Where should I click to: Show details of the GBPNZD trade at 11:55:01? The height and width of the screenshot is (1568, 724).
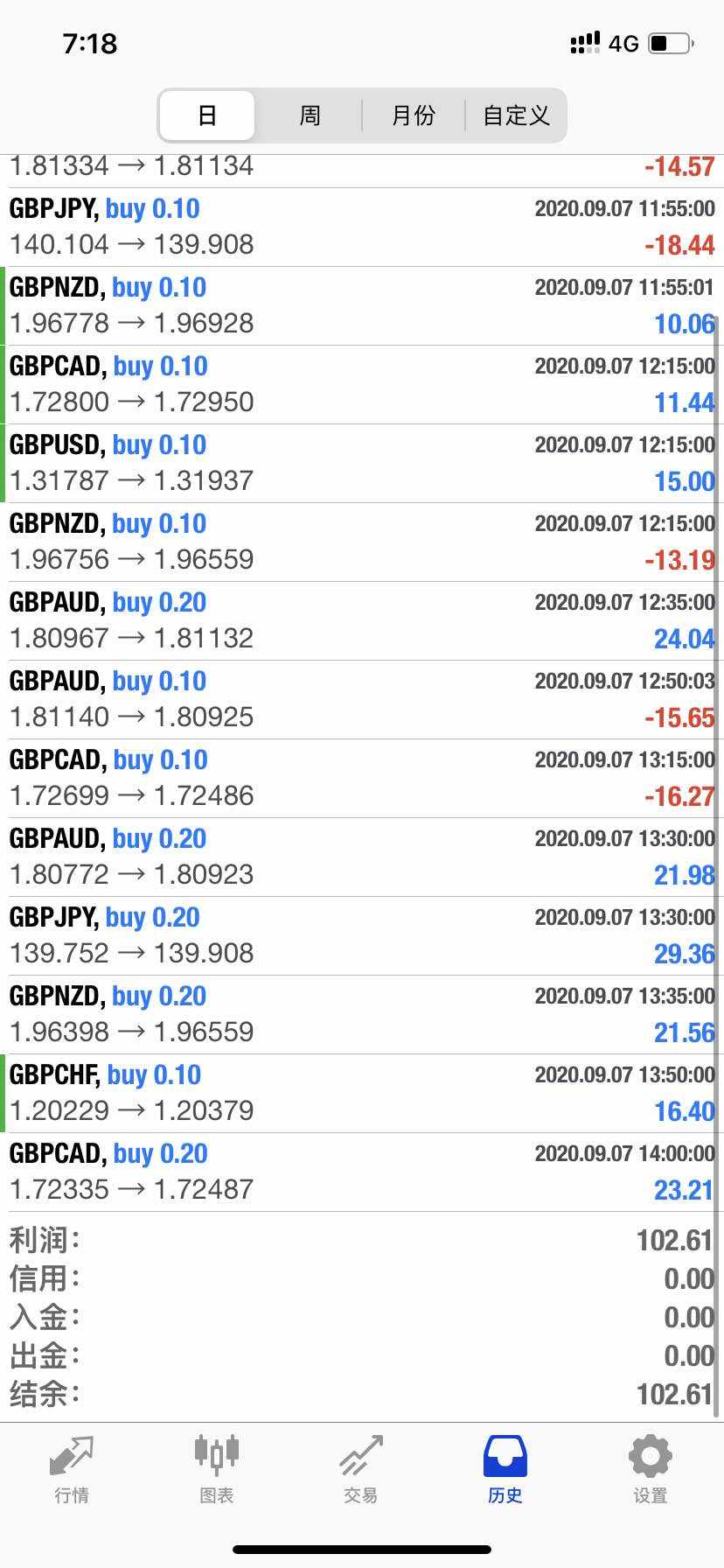(x=362, y=306)
